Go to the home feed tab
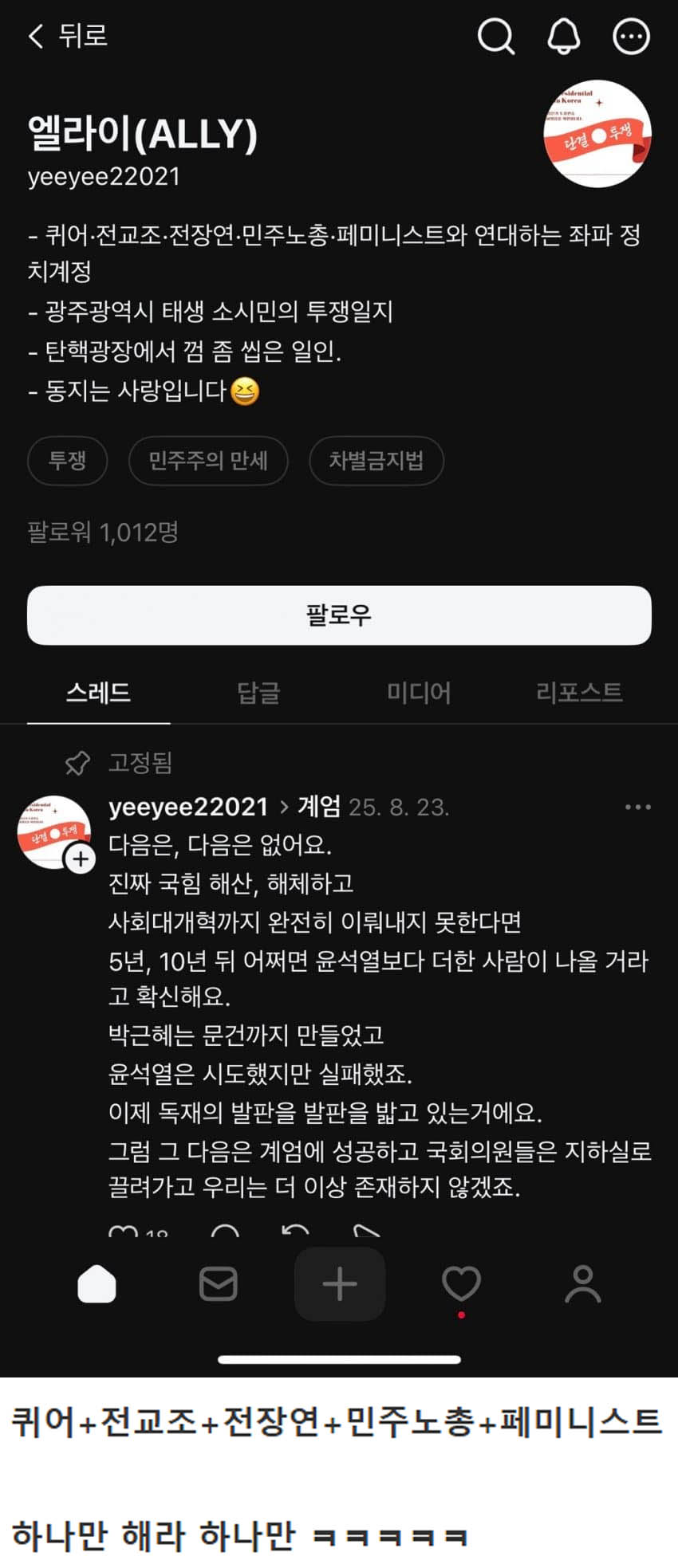Image resolution: width=678 pixels, height=1568 pixels. [x=97, y=1284]
